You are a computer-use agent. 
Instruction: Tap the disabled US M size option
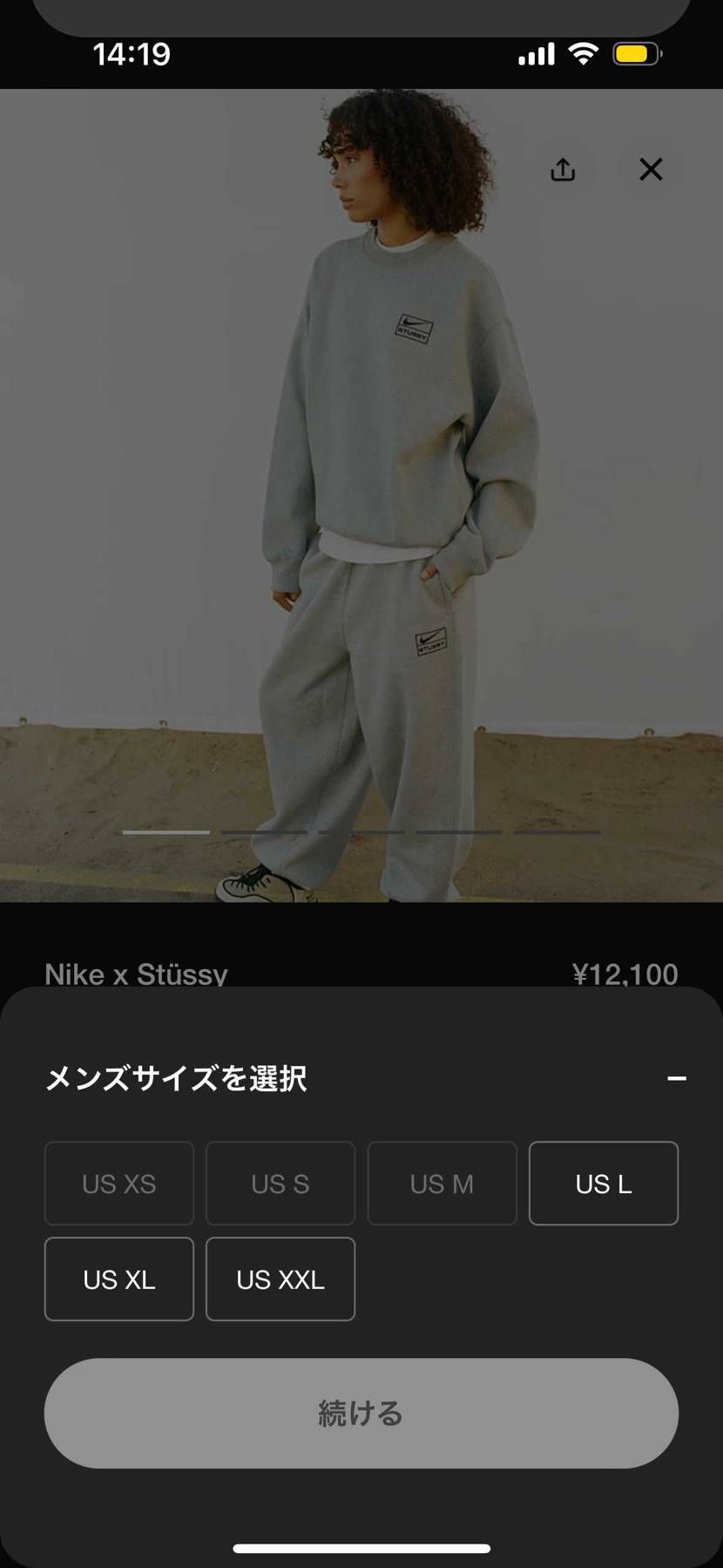(442, 1183)
